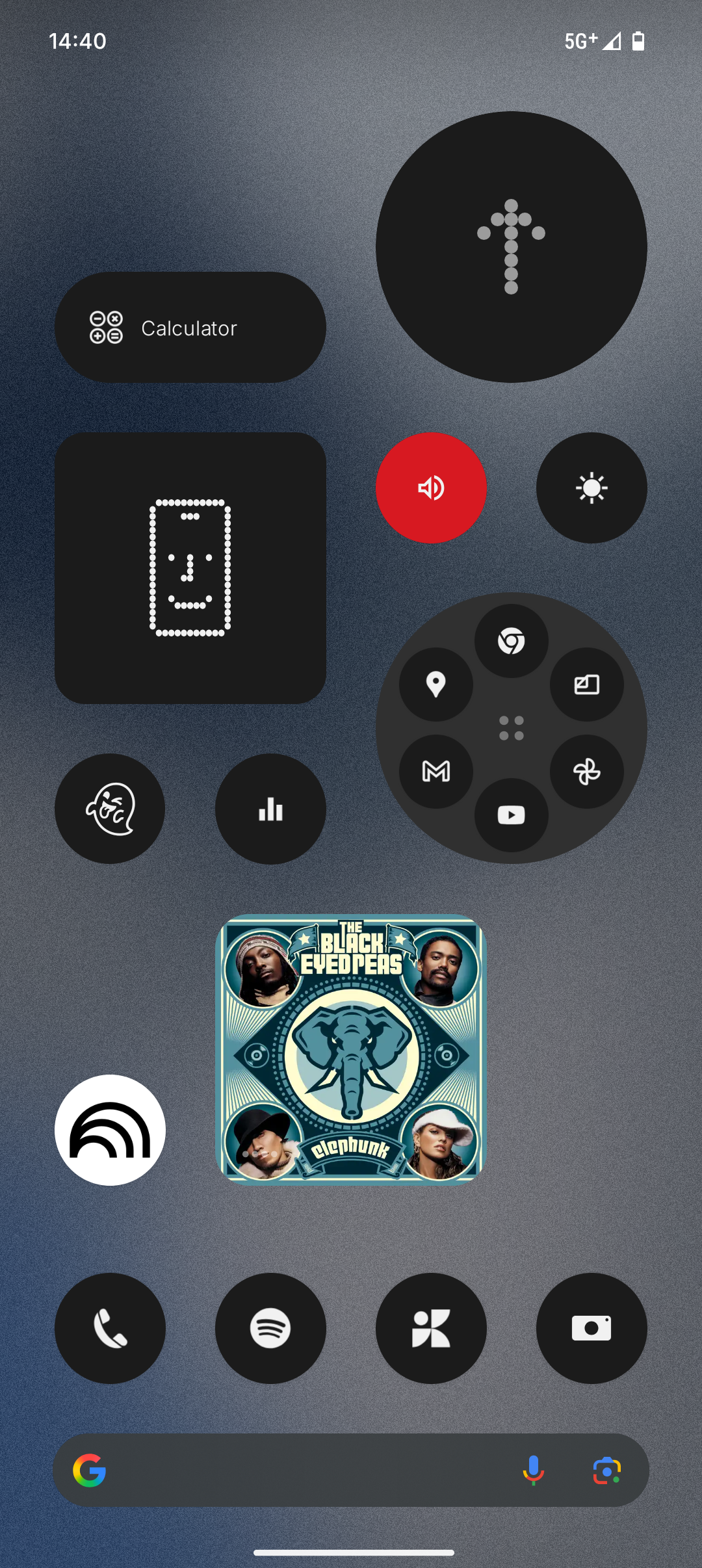This screenshot has height=1568, width=702.
Task: Launch Chrome from the circular folder
Action: point(512,641)
